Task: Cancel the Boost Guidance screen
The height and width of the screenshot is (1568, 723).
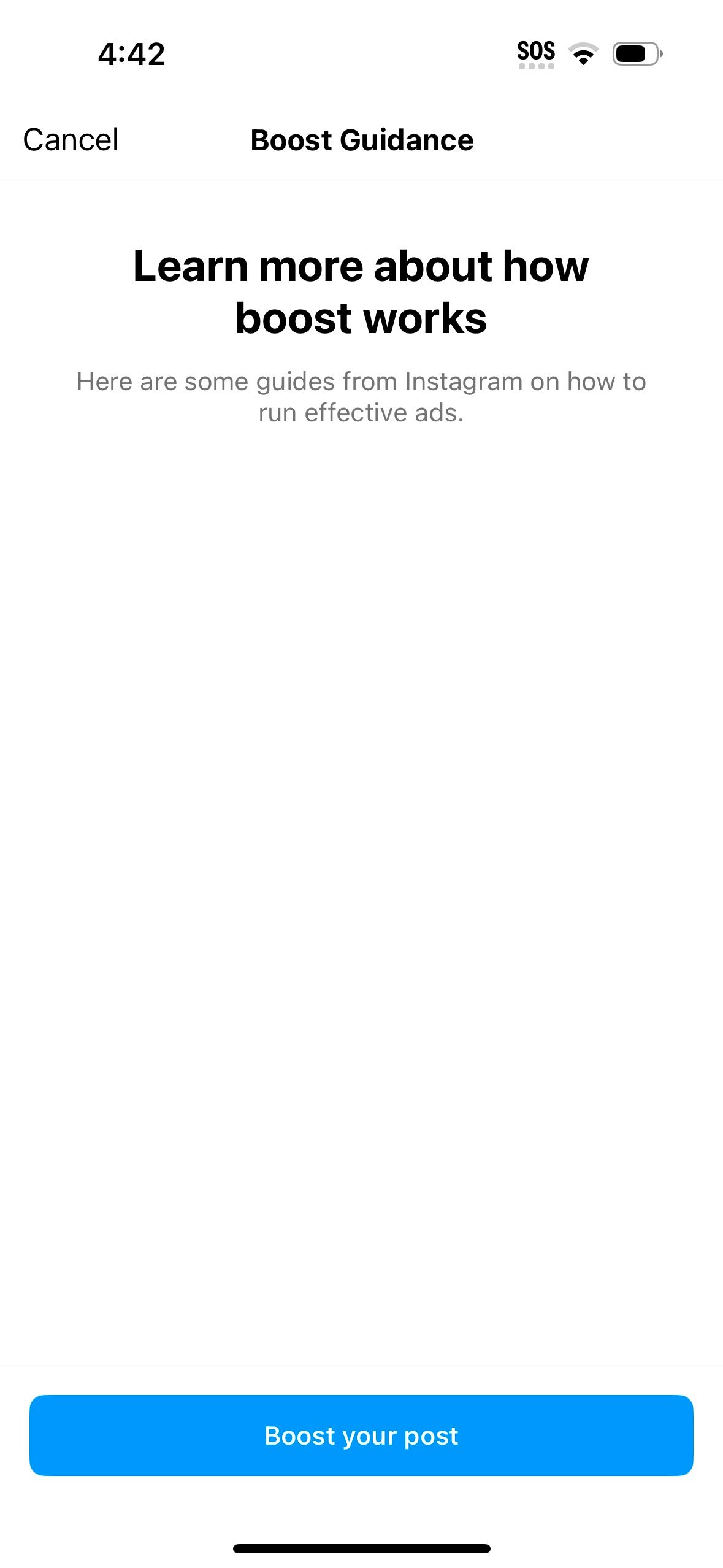Action: [x=71, y=140]
